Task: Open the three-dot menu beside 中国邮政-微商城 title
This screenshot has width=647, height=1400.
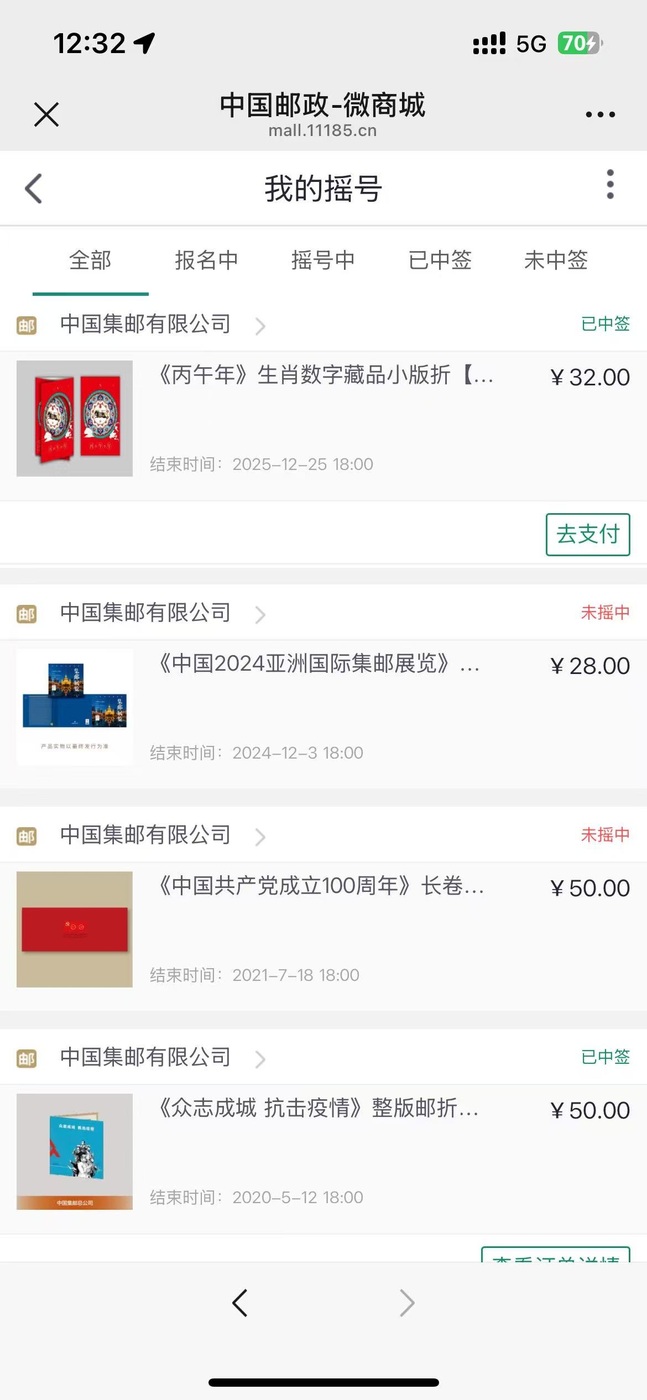Action: coord(600,114)
